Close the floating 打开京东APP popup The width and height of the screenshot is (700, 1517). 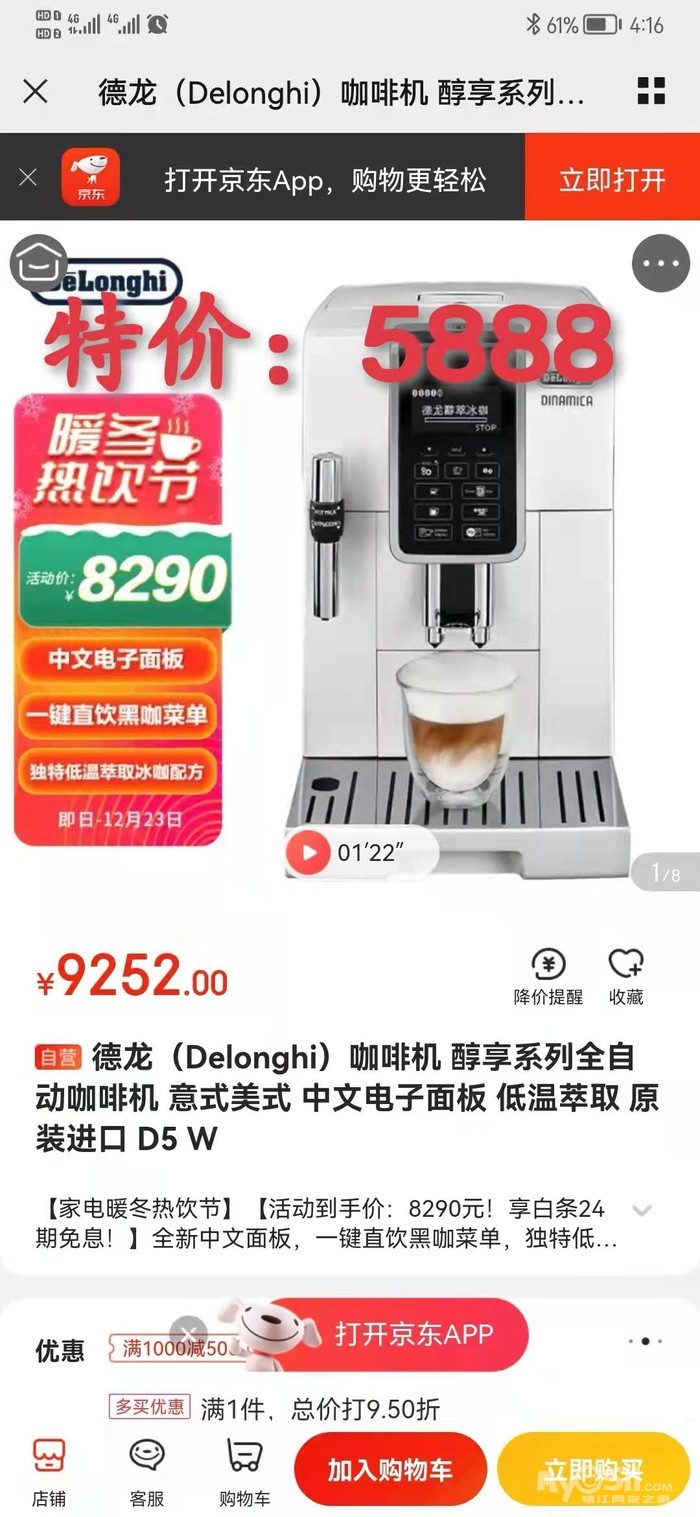point(187,1332)
